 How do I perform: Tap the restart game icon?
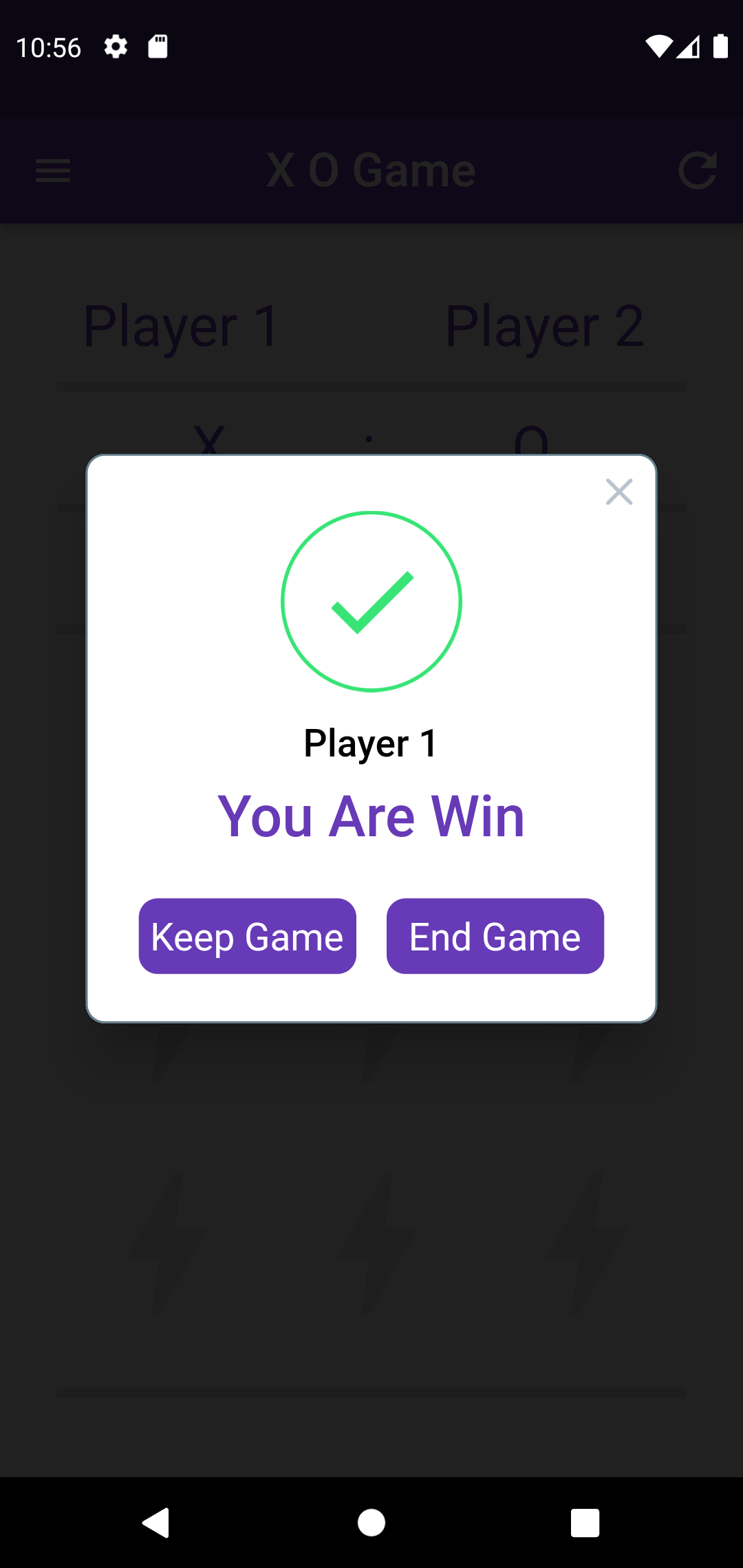click(698, 171)
